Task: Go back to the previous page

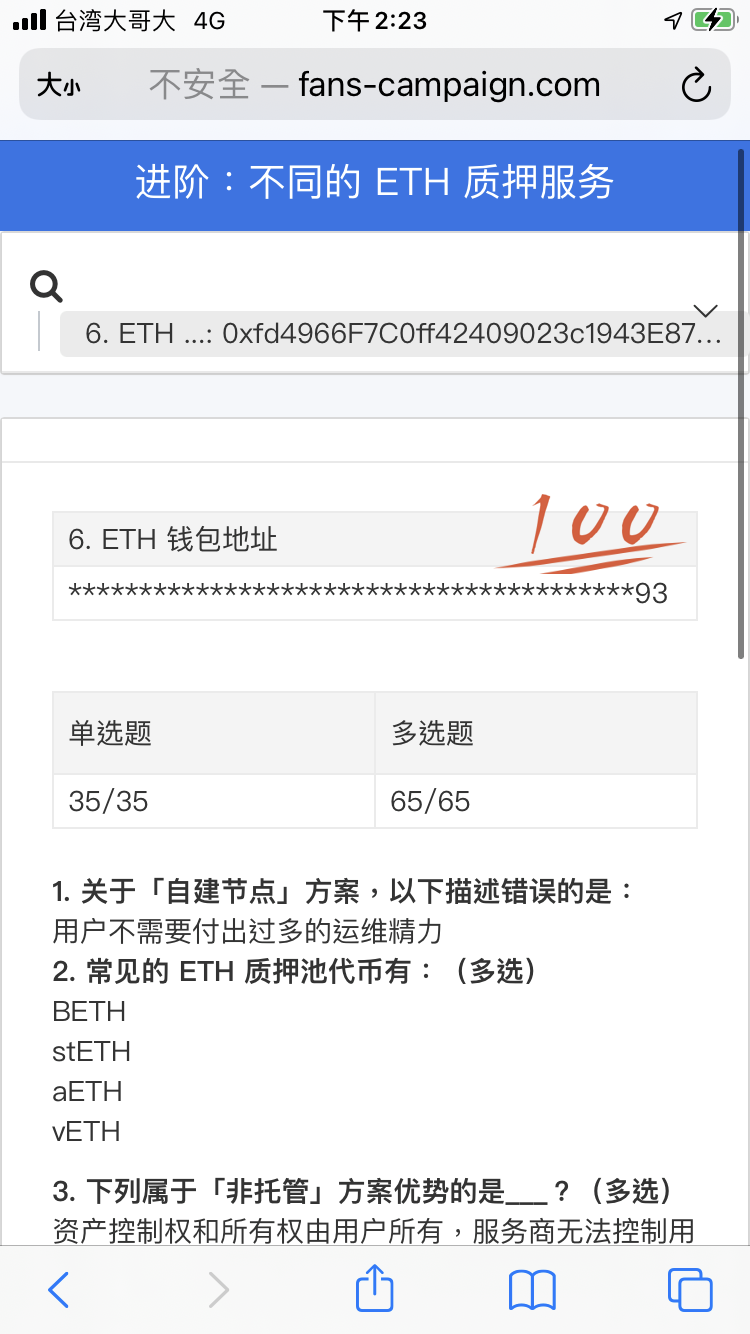Action: 59,1290
